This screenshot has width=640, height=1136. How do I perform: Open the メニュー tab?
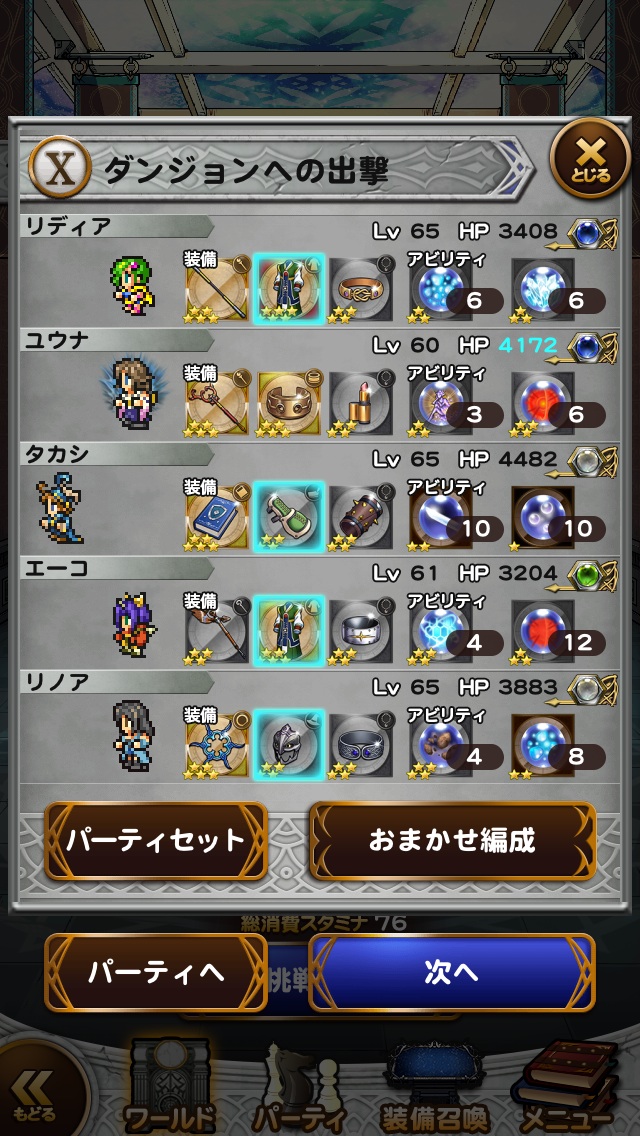(x=566, y=1090)
